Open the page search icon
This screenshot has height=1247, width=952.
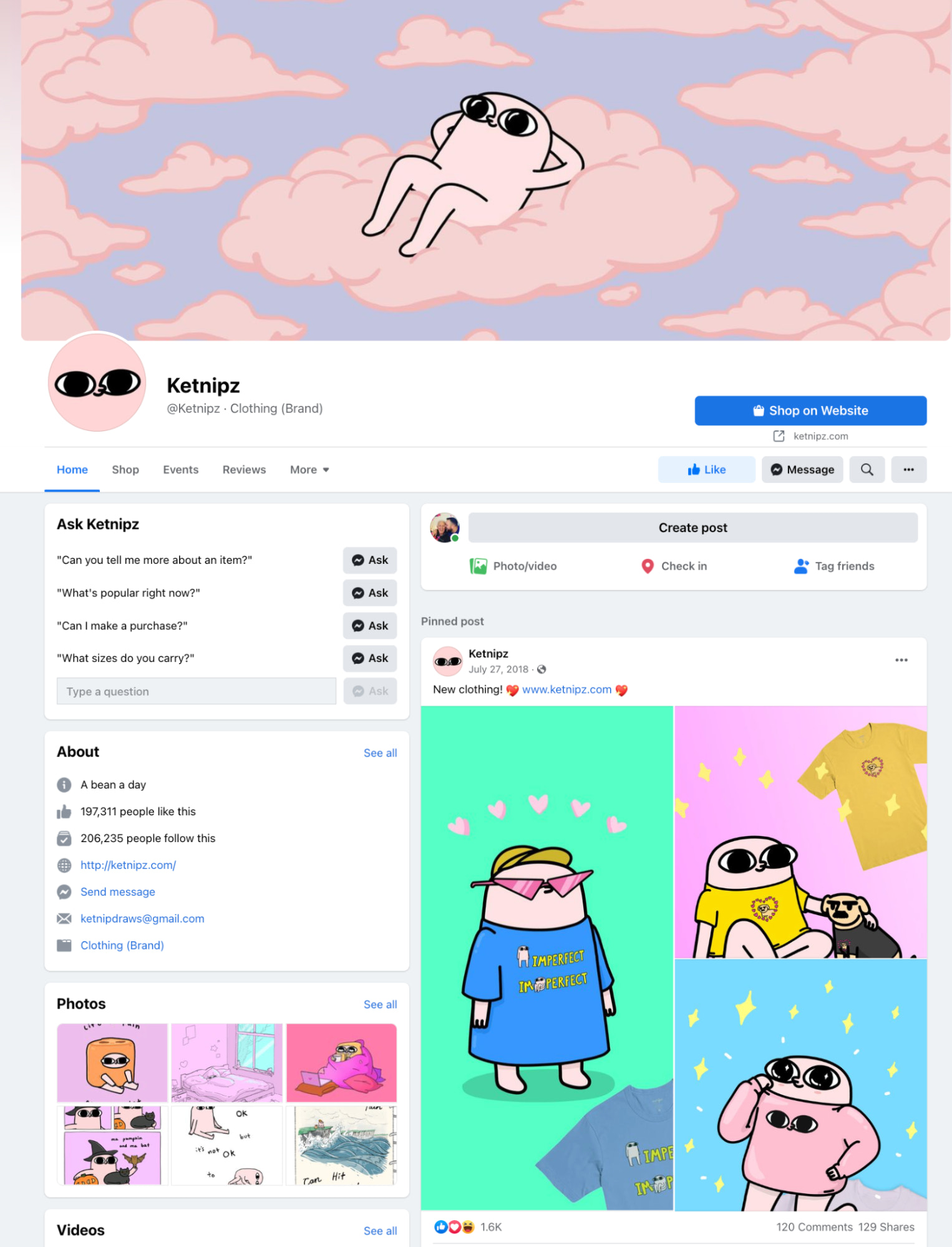pos(867,470)
